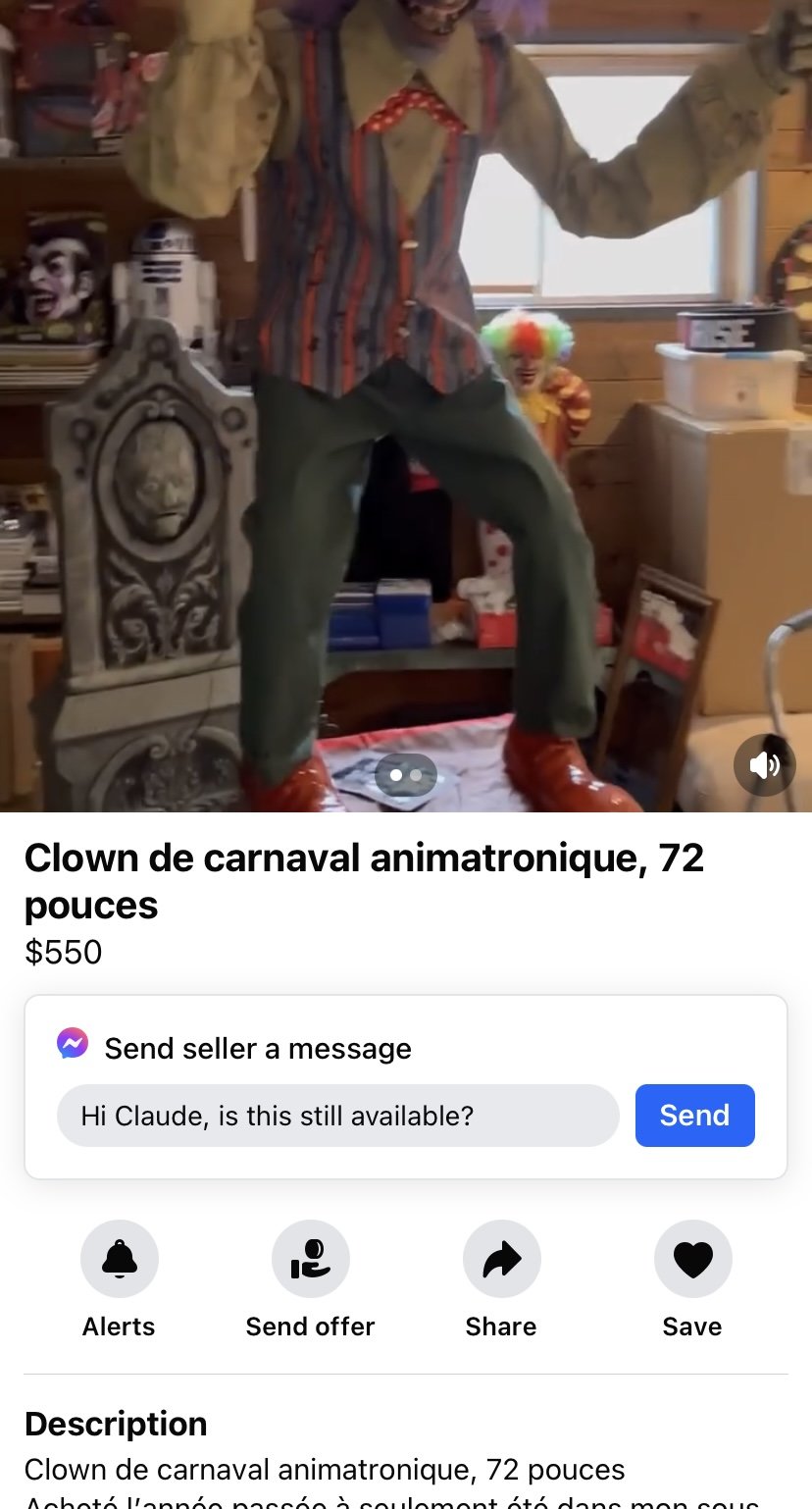
Task: Turn on Alerts for this listing
Action: [119, 1259]
